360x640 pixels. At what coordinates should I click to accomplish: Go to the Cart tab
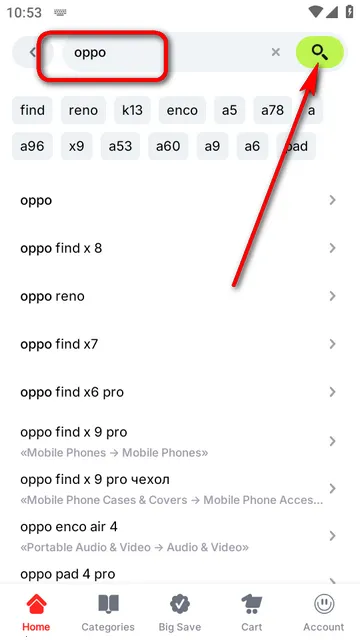tap(252, 612)
